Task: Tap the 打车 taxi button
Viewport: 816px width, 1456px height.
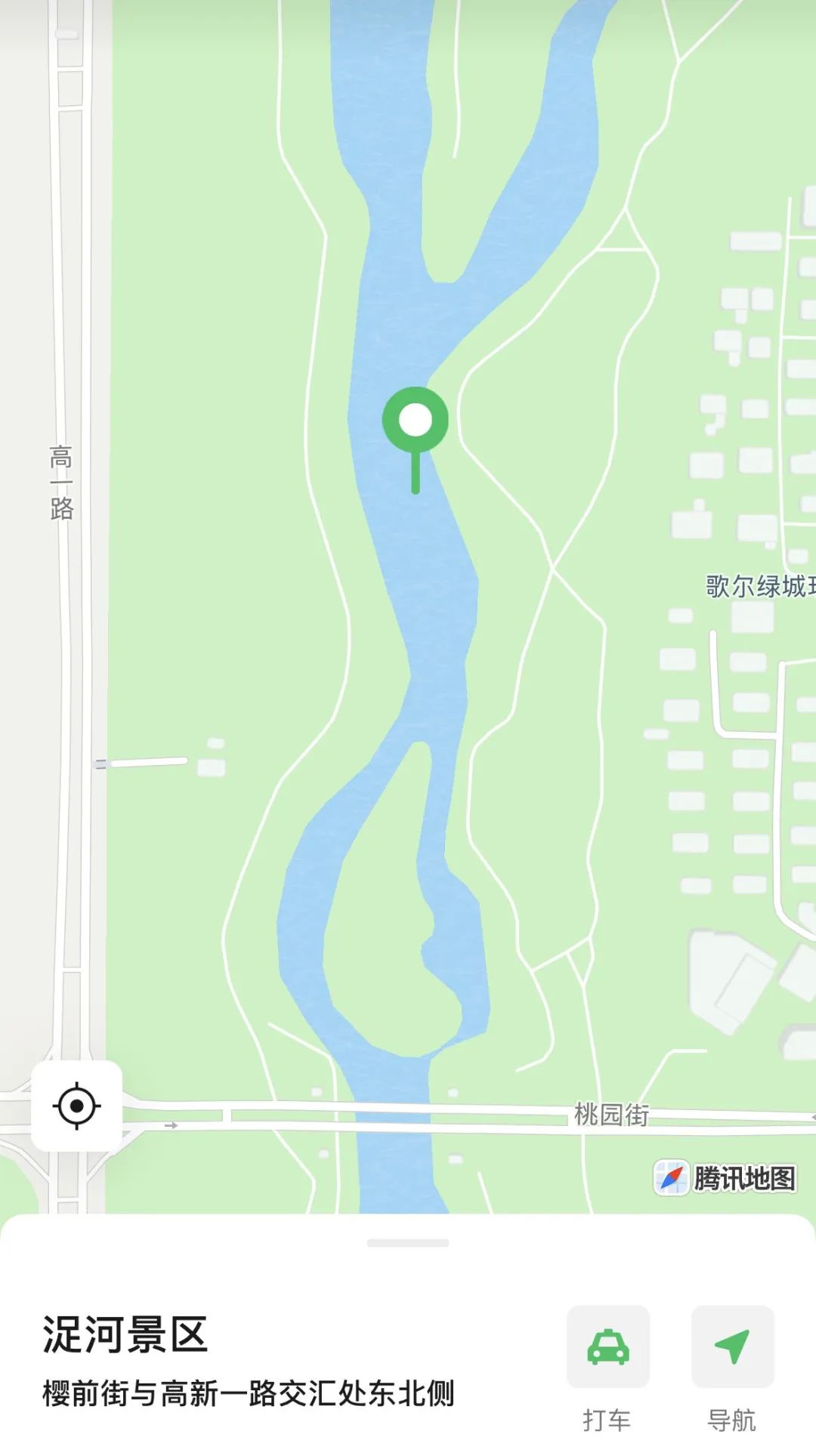Action: pos(608,1347)
